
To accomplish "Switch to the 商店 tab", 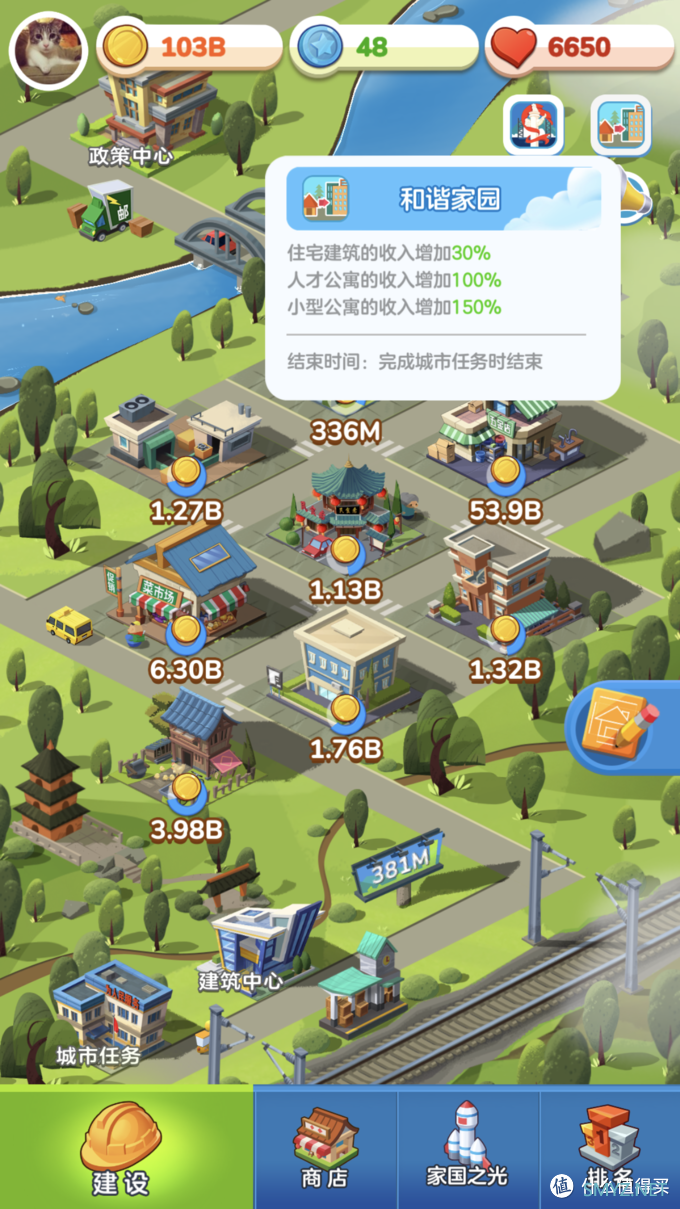I will [325, 1148].
